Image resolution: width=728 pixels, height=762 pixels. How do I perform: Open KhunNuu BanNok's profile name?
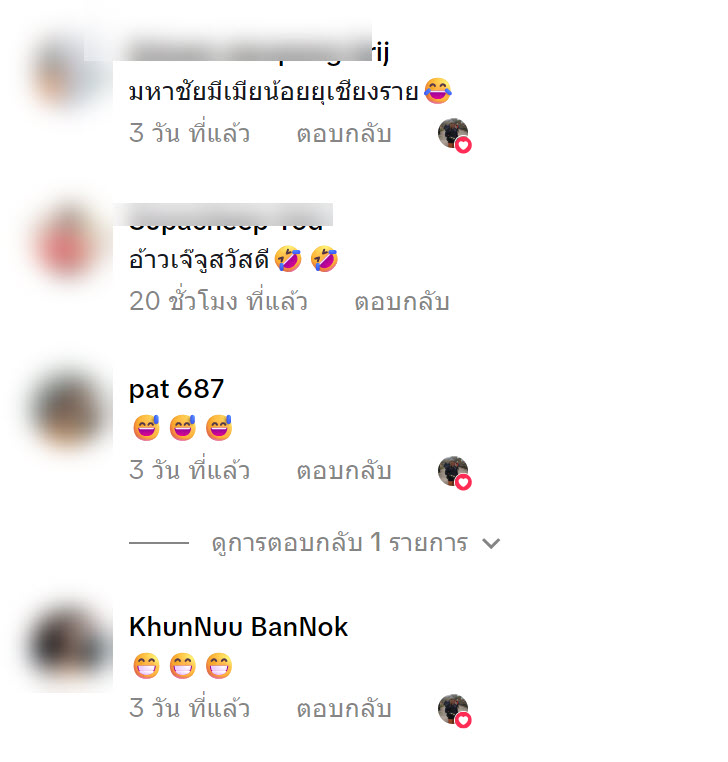(238, 627)
